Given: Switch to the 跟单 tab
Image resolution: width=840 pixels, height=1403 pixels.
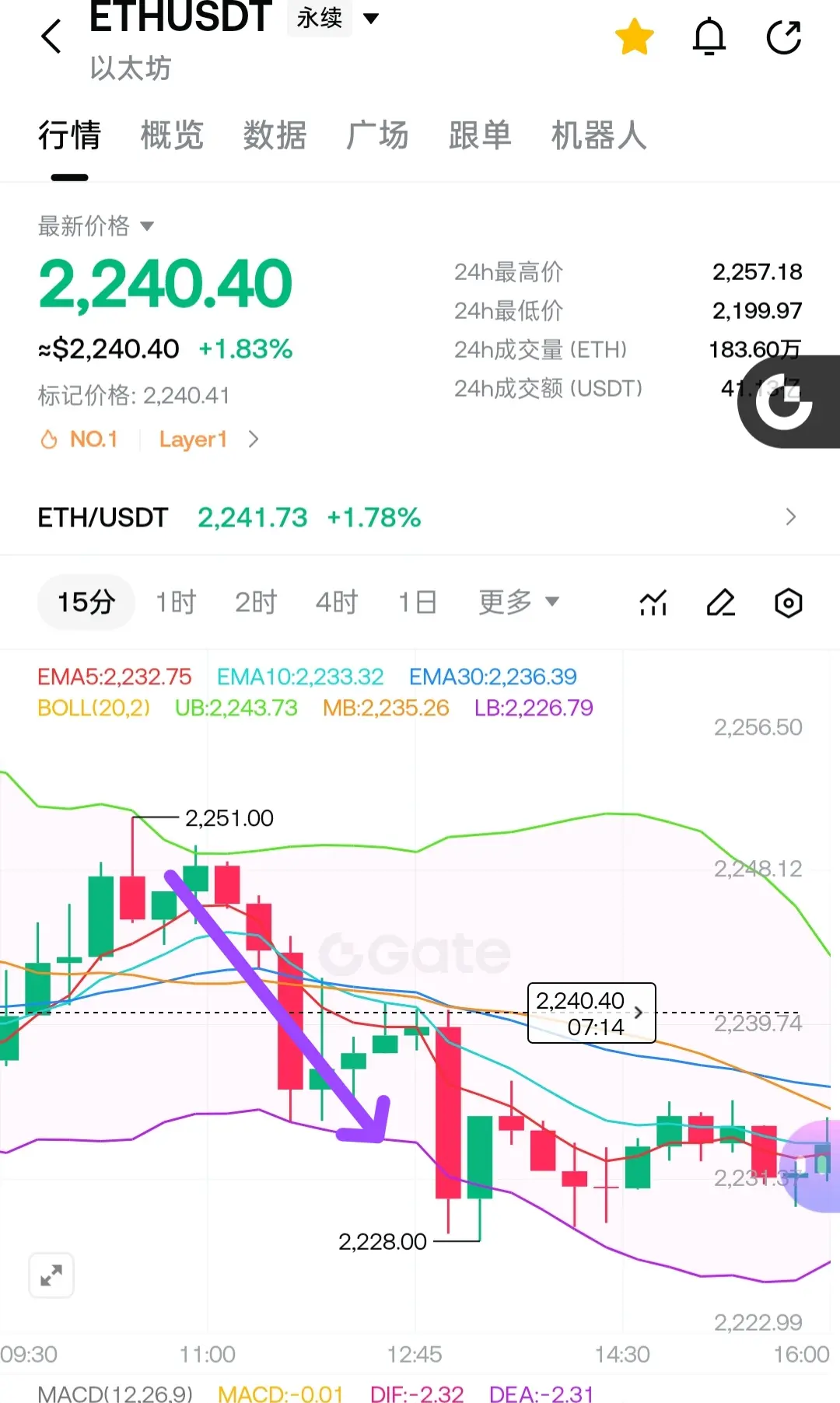Looking at the screenshot, I should [480, 135].
